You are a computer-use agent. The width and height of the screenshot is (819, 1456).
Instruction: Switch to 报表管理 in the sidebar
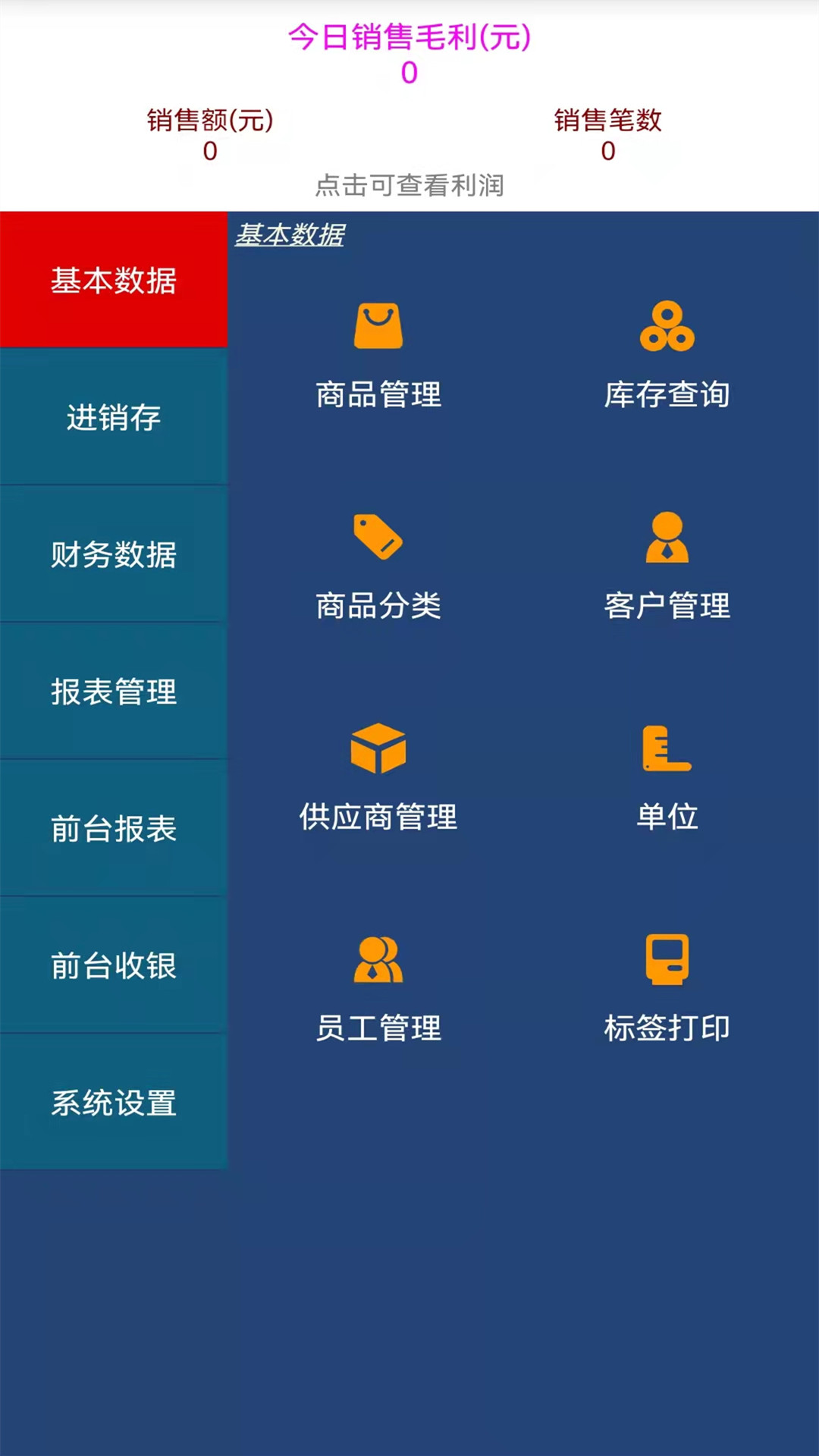coord(114,692)
